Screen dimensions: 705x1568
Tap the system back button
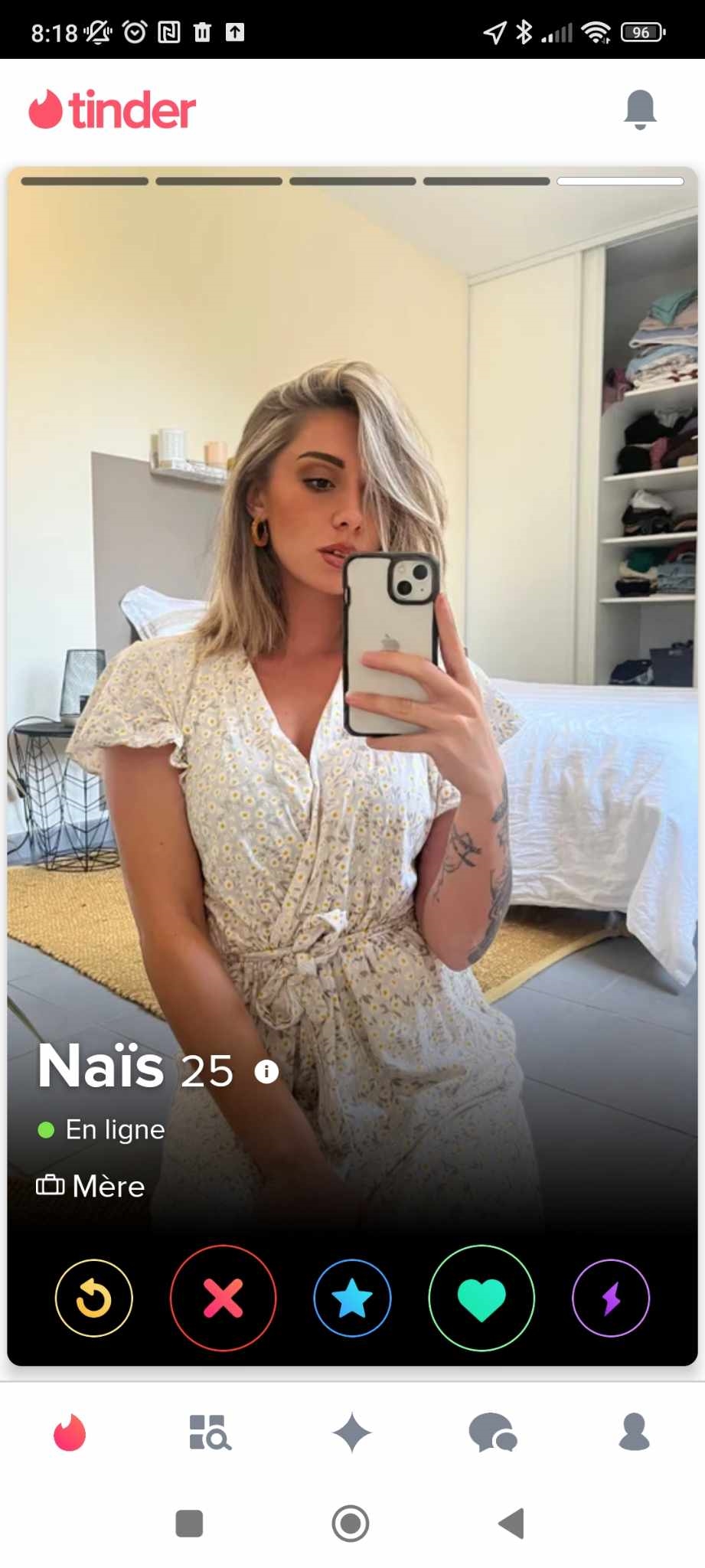(511, 1524)
